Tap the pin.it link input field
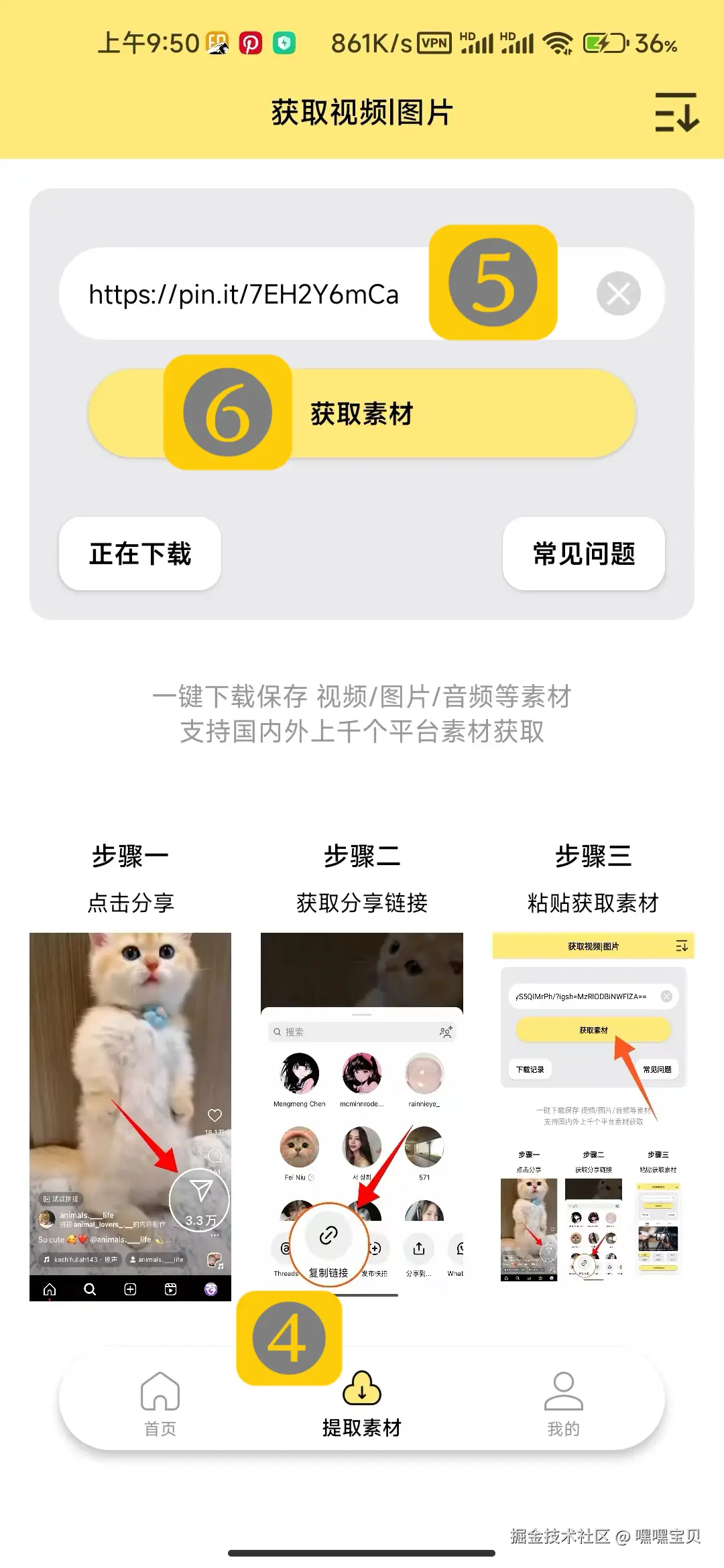The width and height of the screenshot is (724, 1568). click(255, 294)
